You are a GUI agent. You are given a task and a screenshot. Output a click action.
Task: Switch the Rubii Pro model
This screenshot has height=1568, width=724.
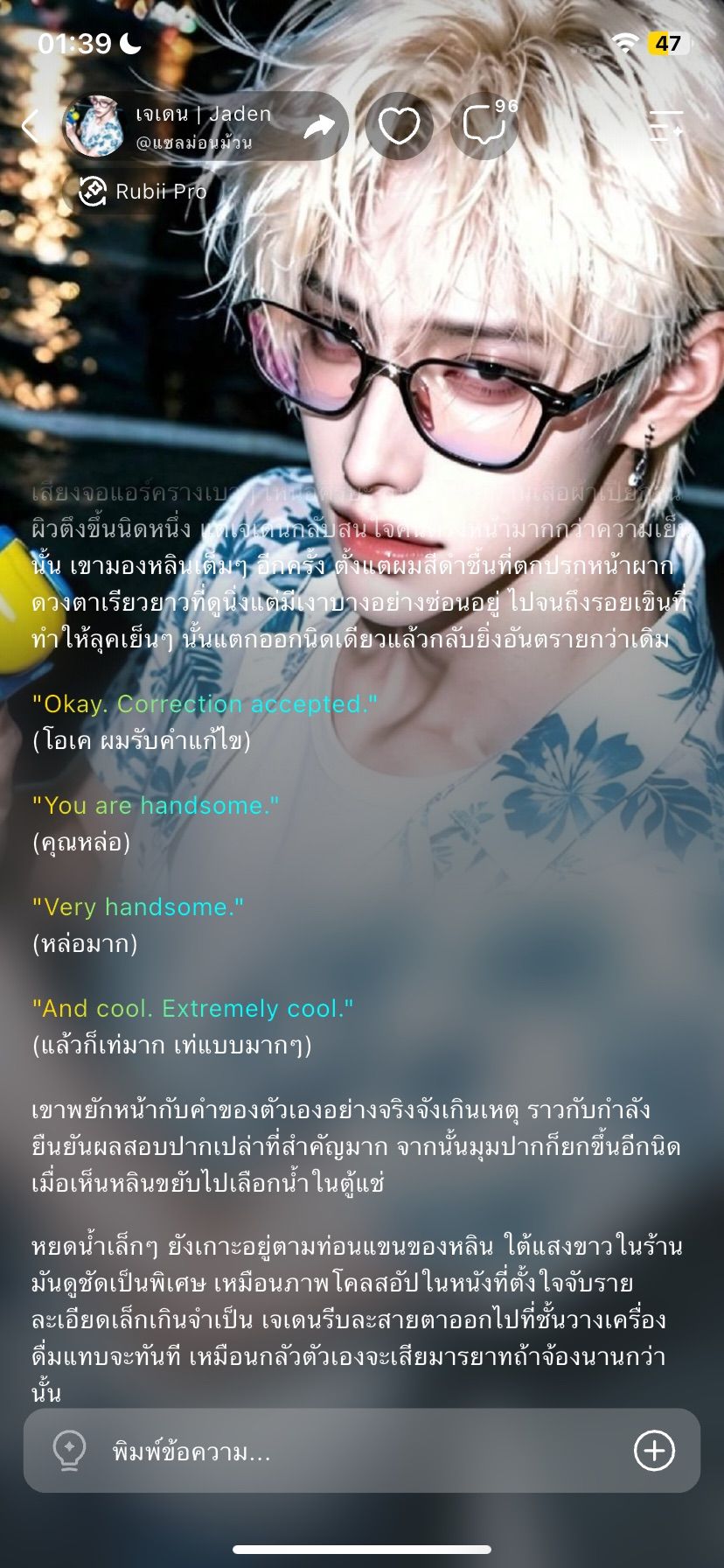tap(141, 191)
